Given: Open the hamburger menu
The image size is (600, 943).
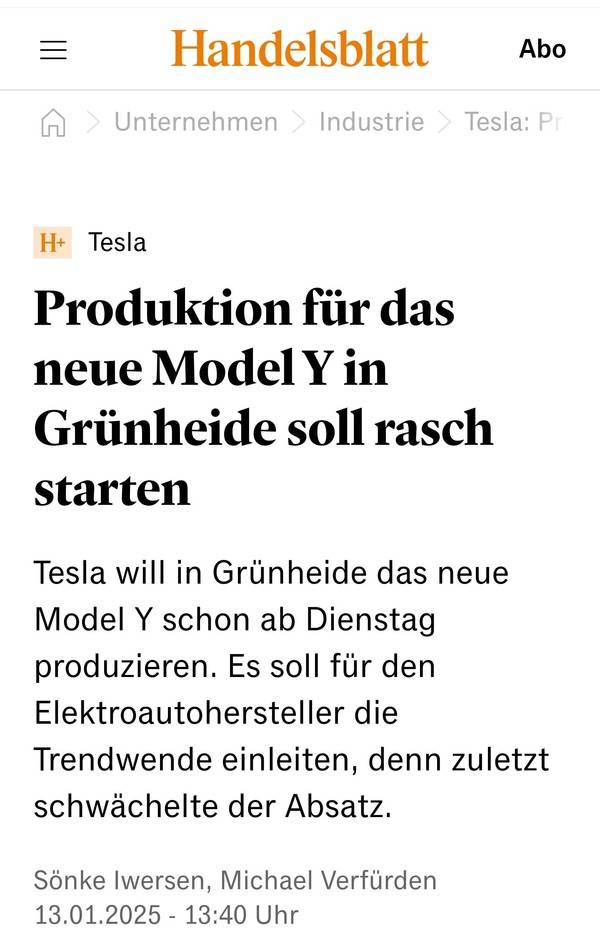Looking at the screenshot, I should click(x=53, y=49).
